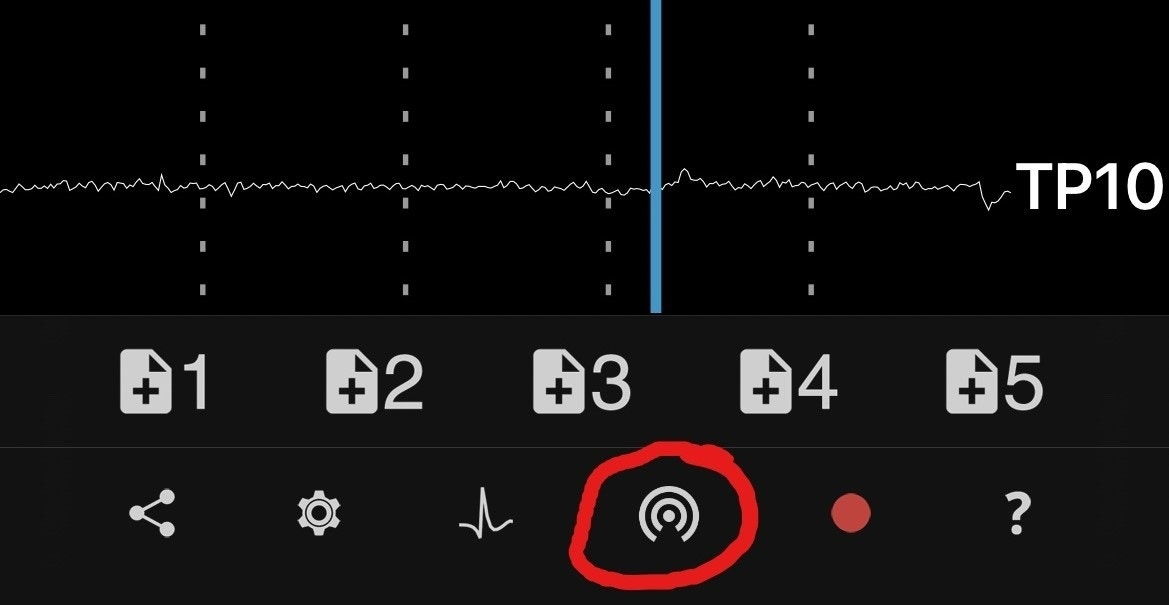Open the settings gear
Screen dimensions: 1169x605
click(319, 514)
